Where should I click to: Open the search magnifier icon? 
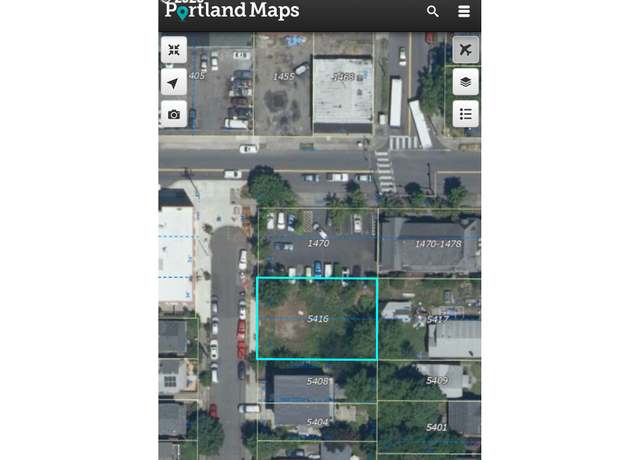[432, 11]
